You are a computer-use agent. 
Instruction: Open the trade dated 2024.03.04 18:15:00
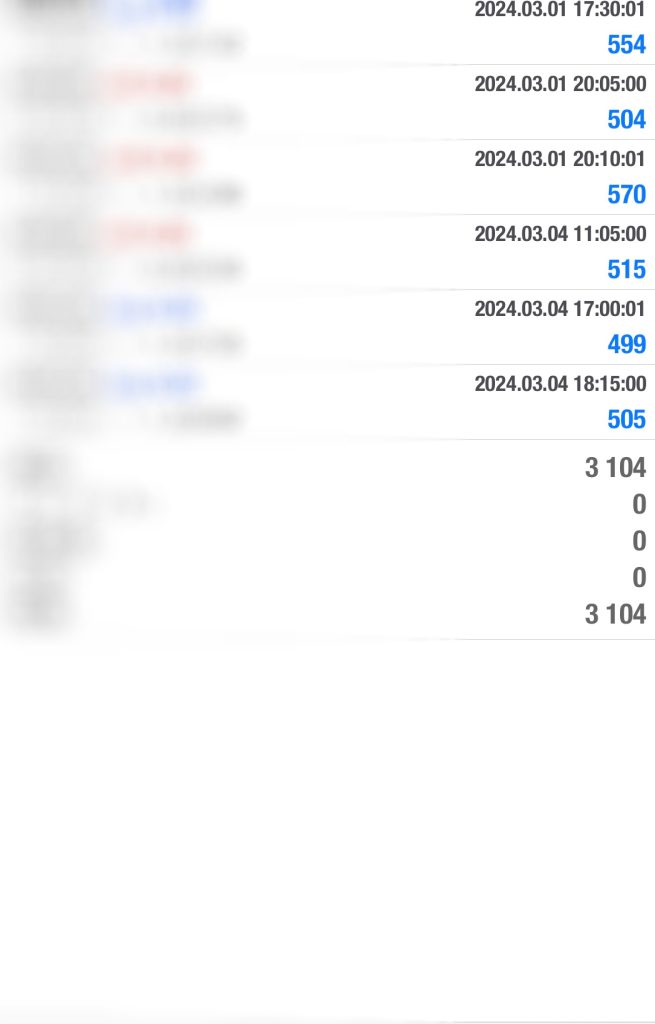(x=327, y=402)
